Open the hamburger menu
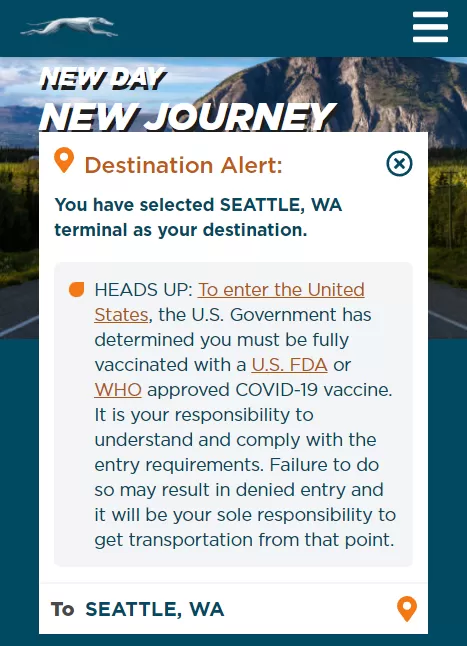This screenshot has height=646, width=467. 430,27
